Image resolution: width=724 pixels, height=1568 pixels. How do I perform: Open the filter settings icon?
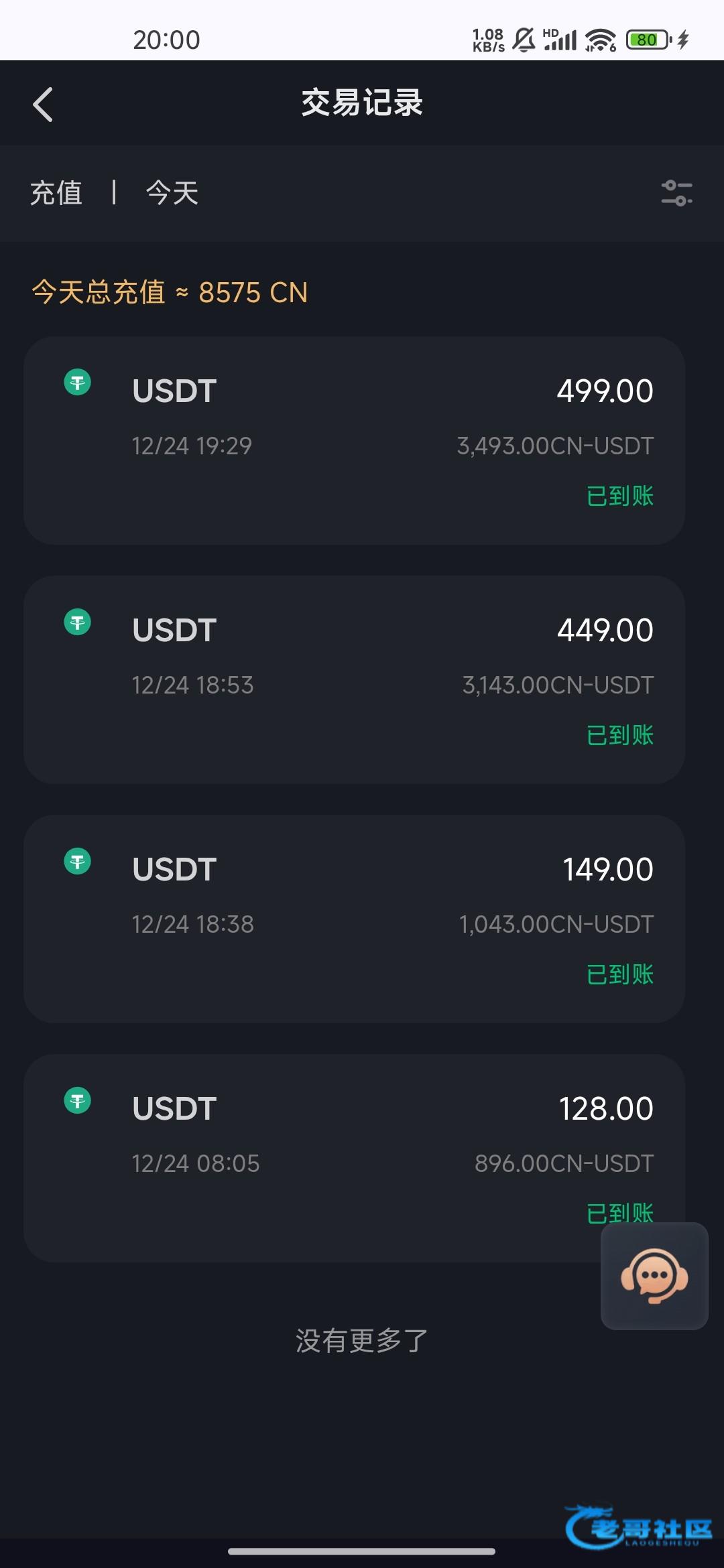[676, 193]
